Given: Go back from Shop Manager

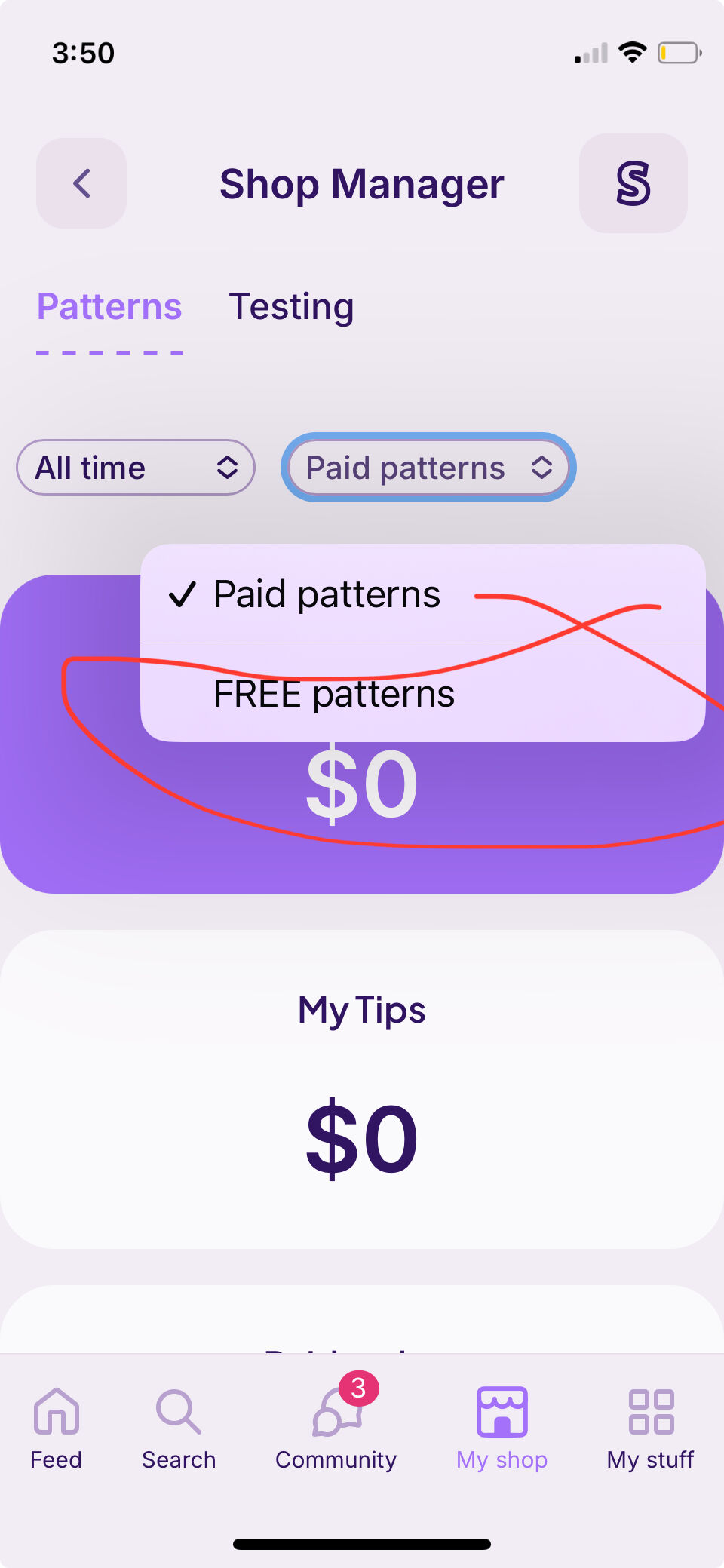Looking at the screenshot, I should 81,183.
